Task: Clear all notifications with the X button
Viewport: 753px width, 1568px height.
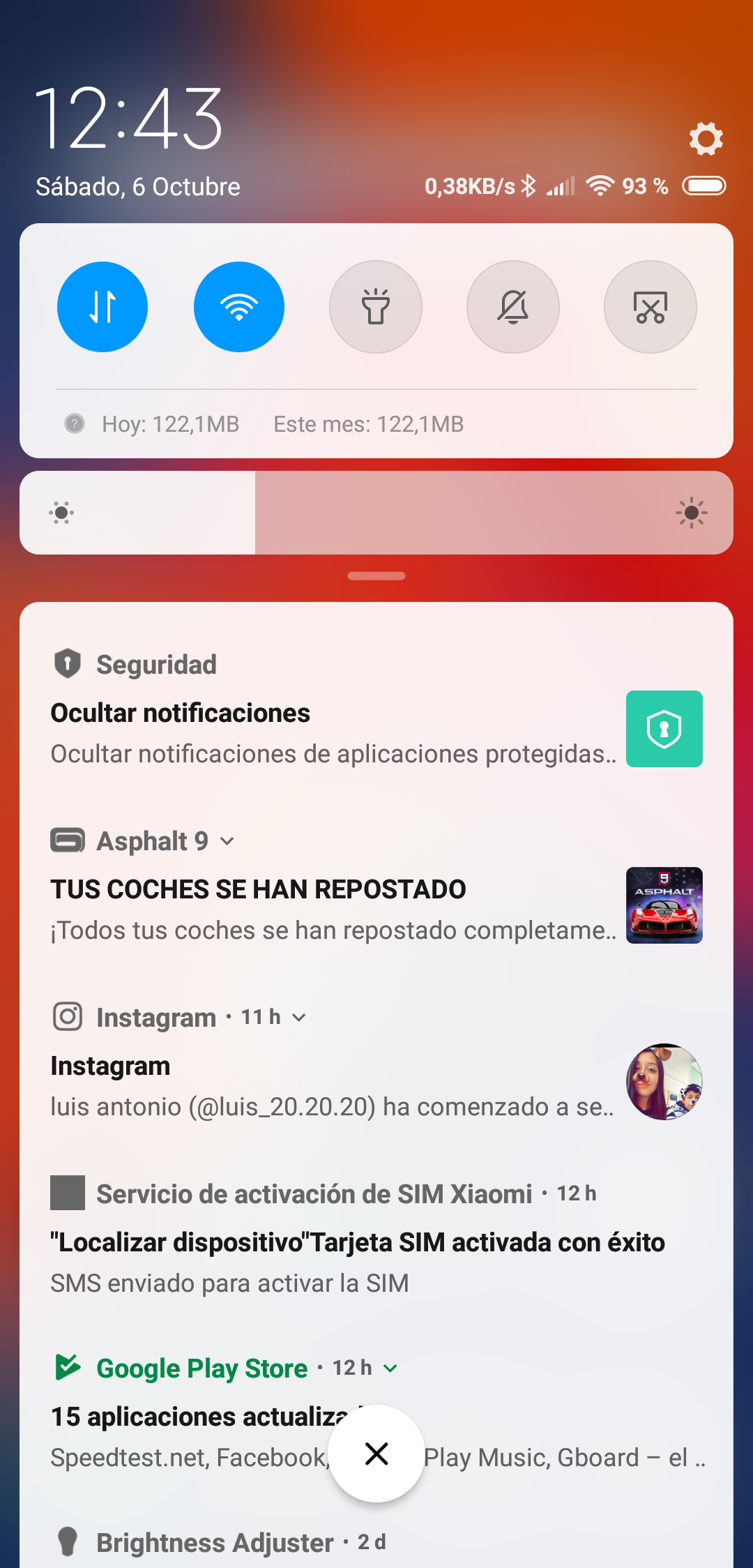Action: [x=376, y=1454]
